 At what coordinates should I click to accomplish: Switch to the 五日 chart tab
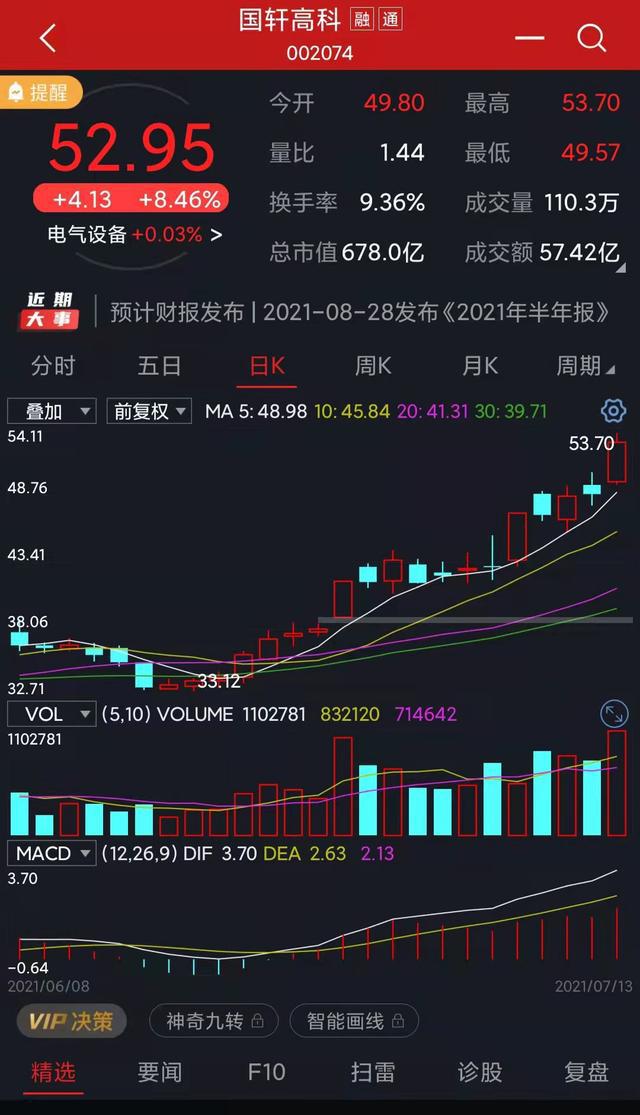coord(159,366)
